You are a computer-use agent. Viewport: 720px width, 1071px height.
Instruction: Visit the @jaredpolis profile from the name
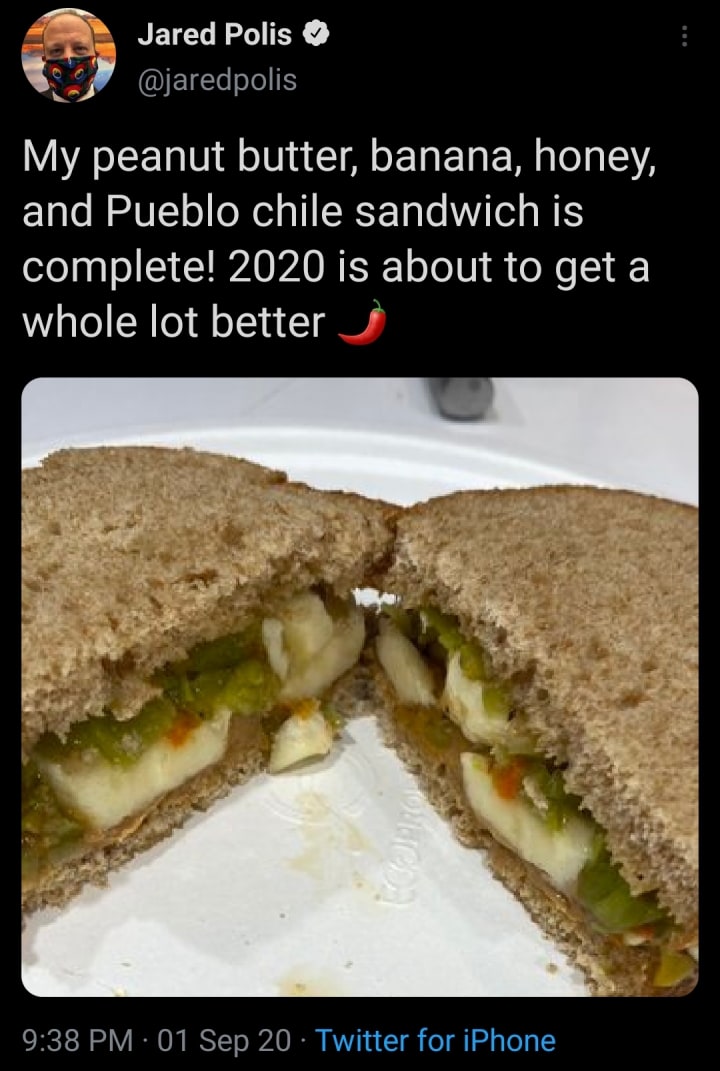tap(214, 35)
